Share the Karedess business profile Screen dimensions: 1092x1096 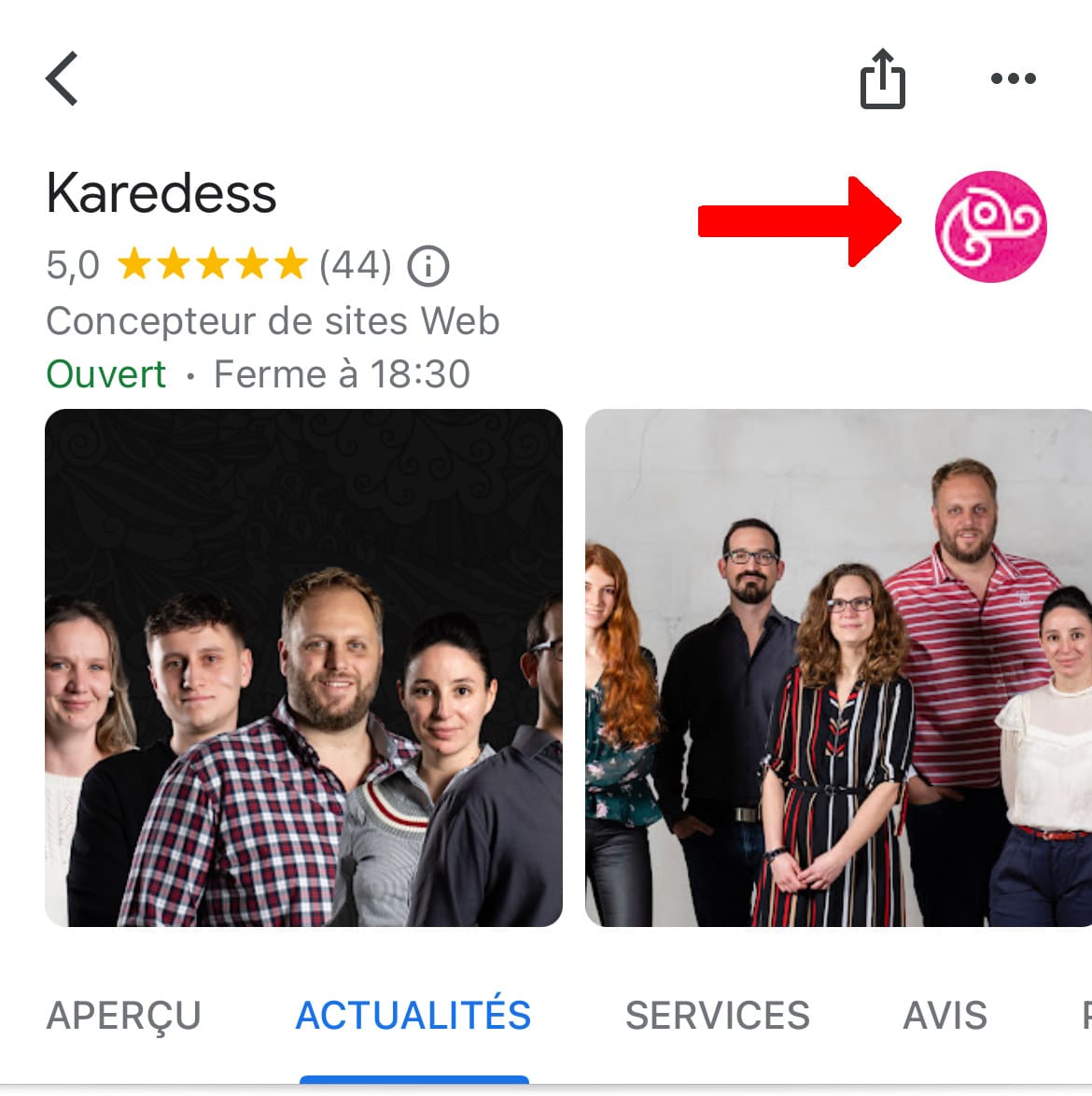click(x=882, y=79)
